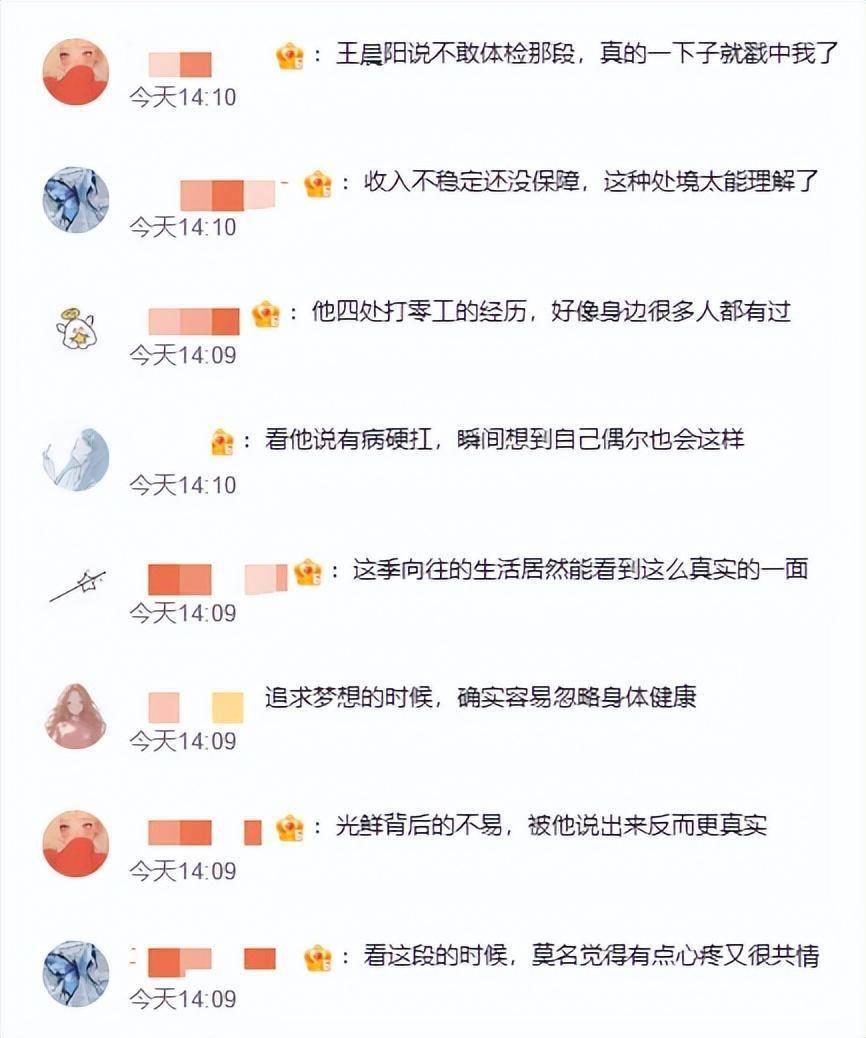The image size is (866, 1038).
Task: Open the comment about 王晨阳 not daring health checkups
Action: click(570, 58)
